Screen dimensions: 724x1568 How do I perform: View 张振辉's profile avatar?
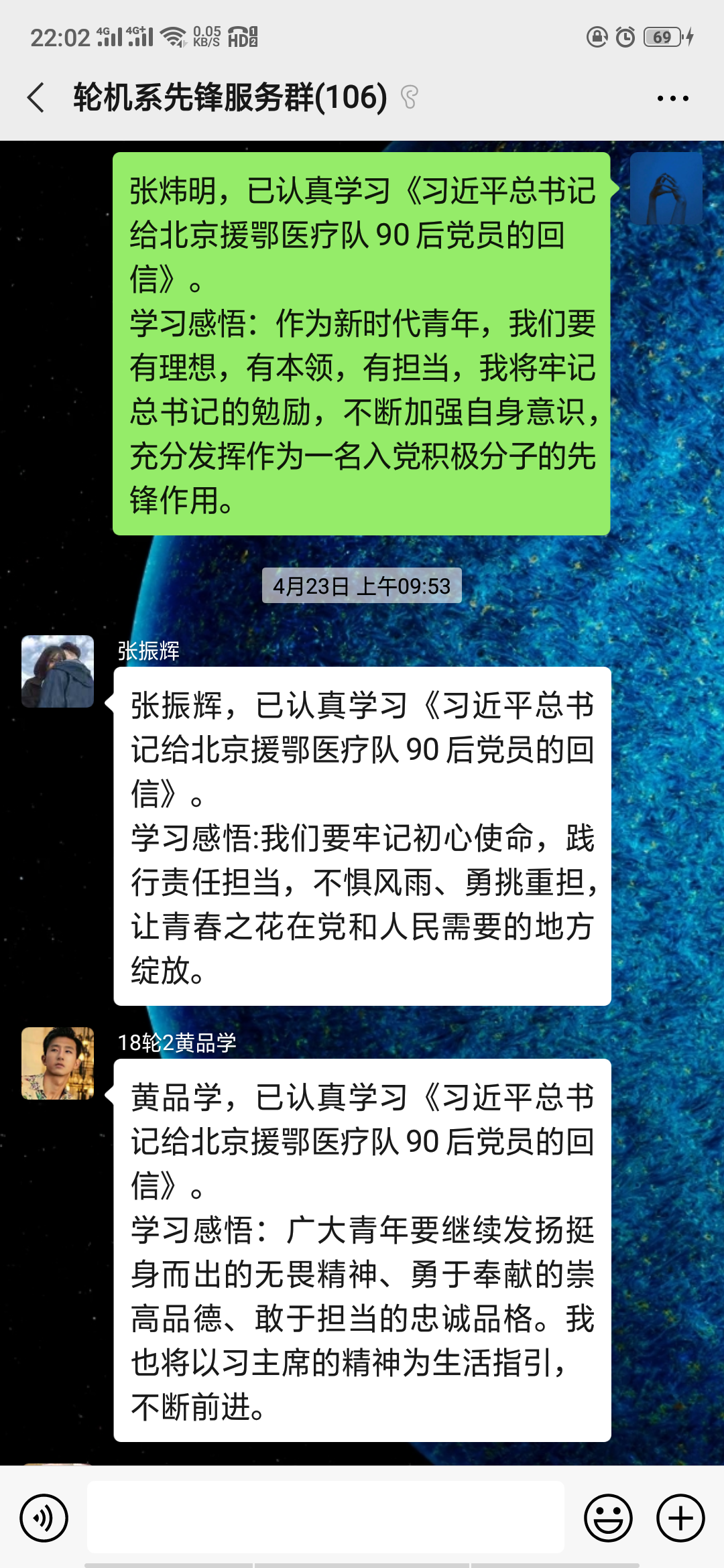click(58, 671)
